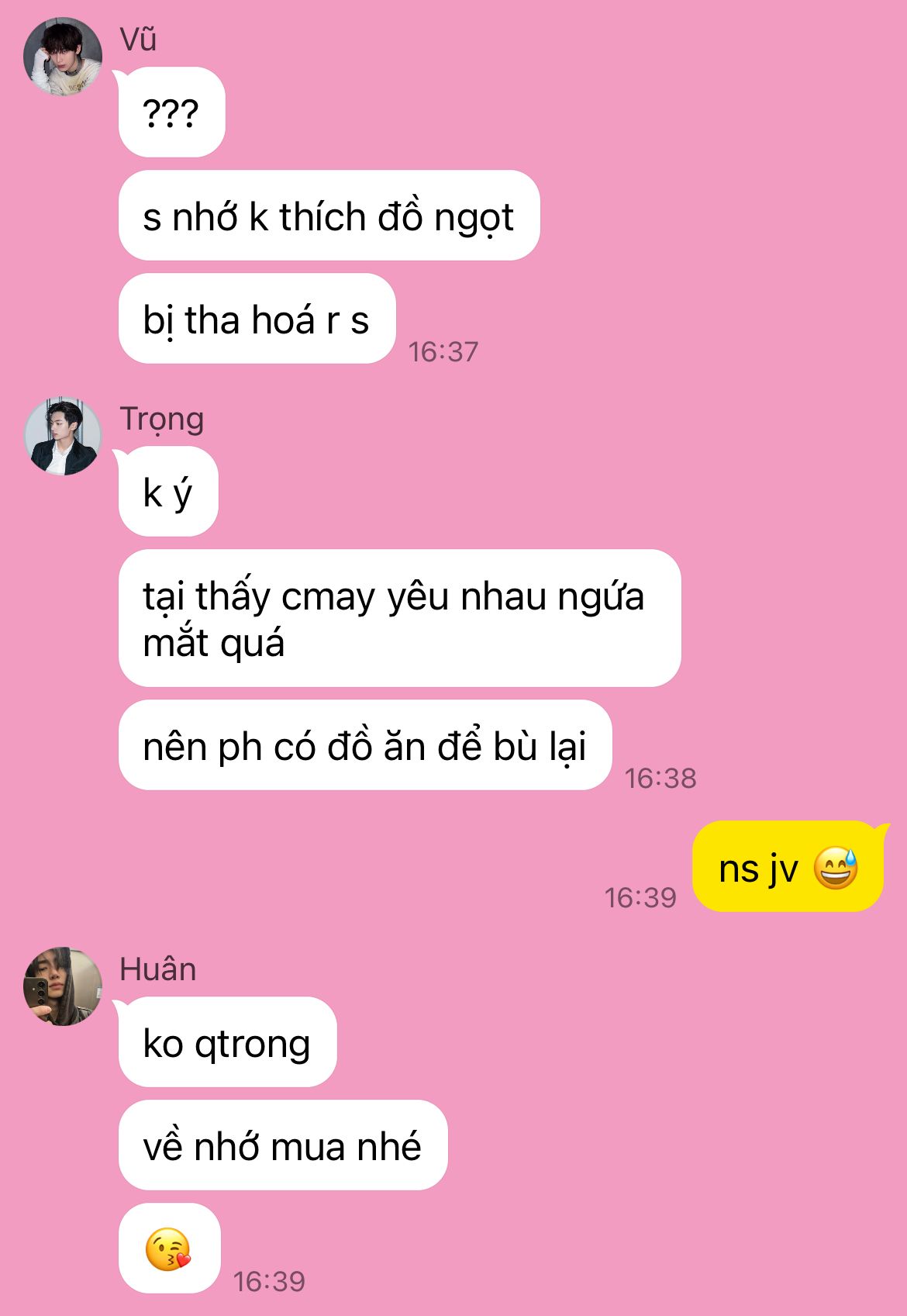View Huân's profile from his avatar
This screenshot has height=1316, width=907.
click(x=63, y=986)
